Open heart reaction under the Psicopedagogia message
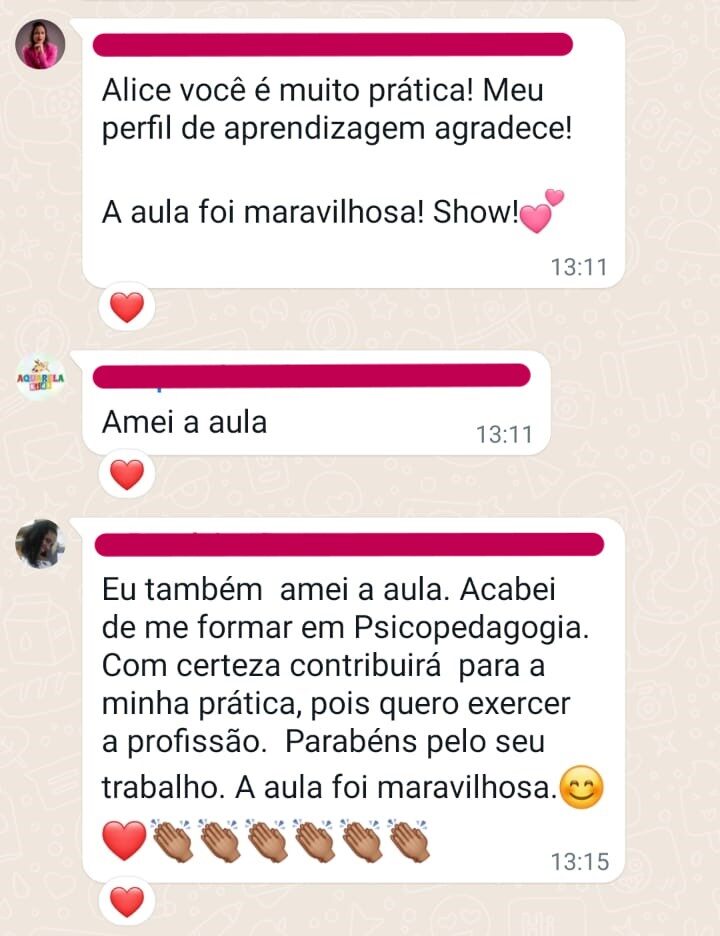This screenshot has height=936, width=720. pos(126,903)
